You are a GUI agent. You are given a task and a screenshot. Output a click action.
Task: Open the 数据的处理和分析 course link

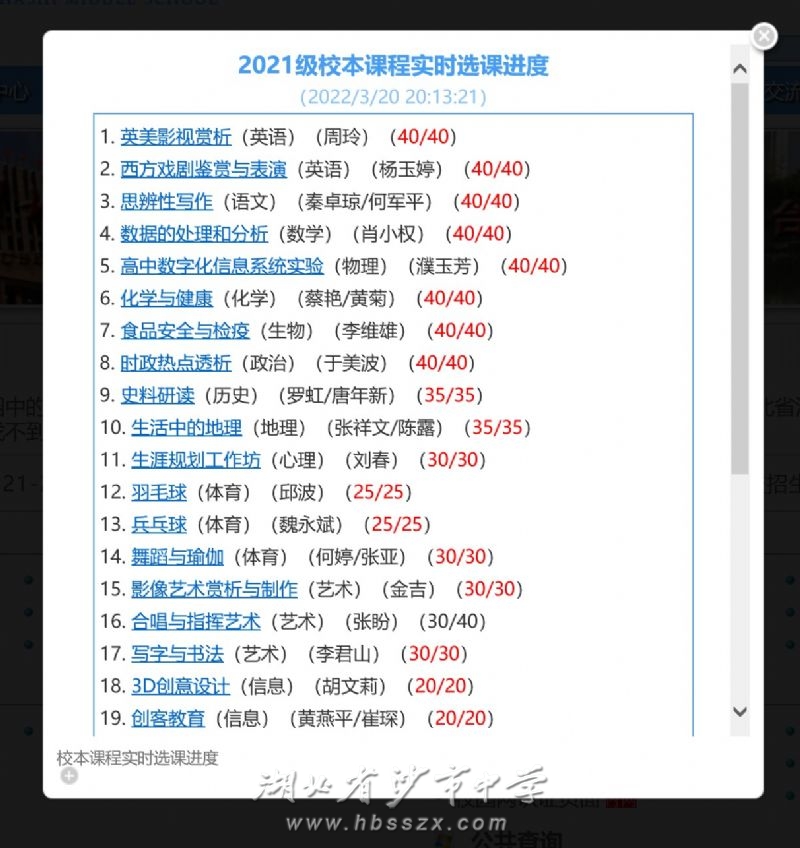click(194, 234)
